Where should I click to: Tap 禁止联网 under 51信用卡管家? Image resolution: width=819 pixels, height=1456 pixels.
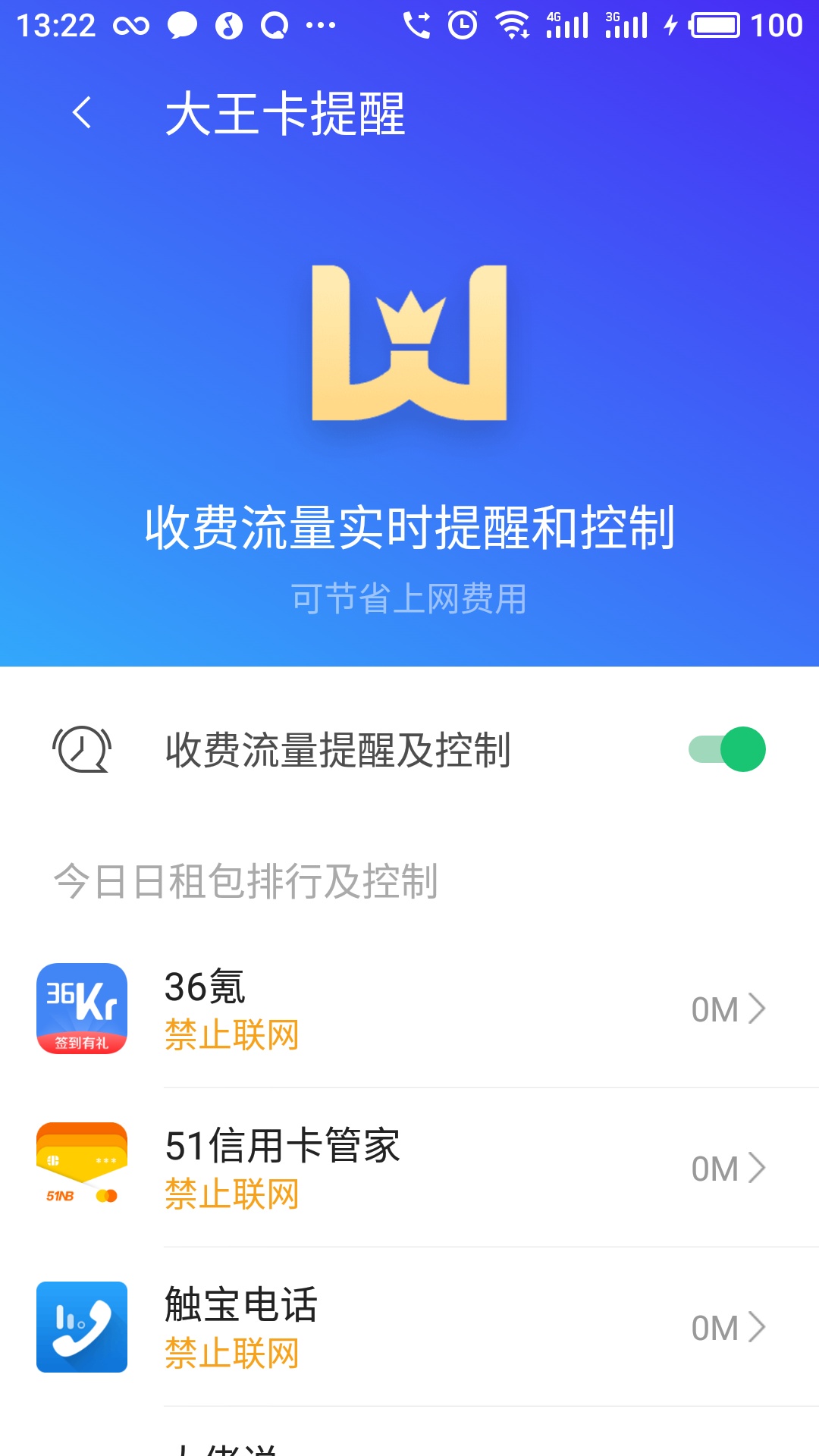[x=231, y=1194]
